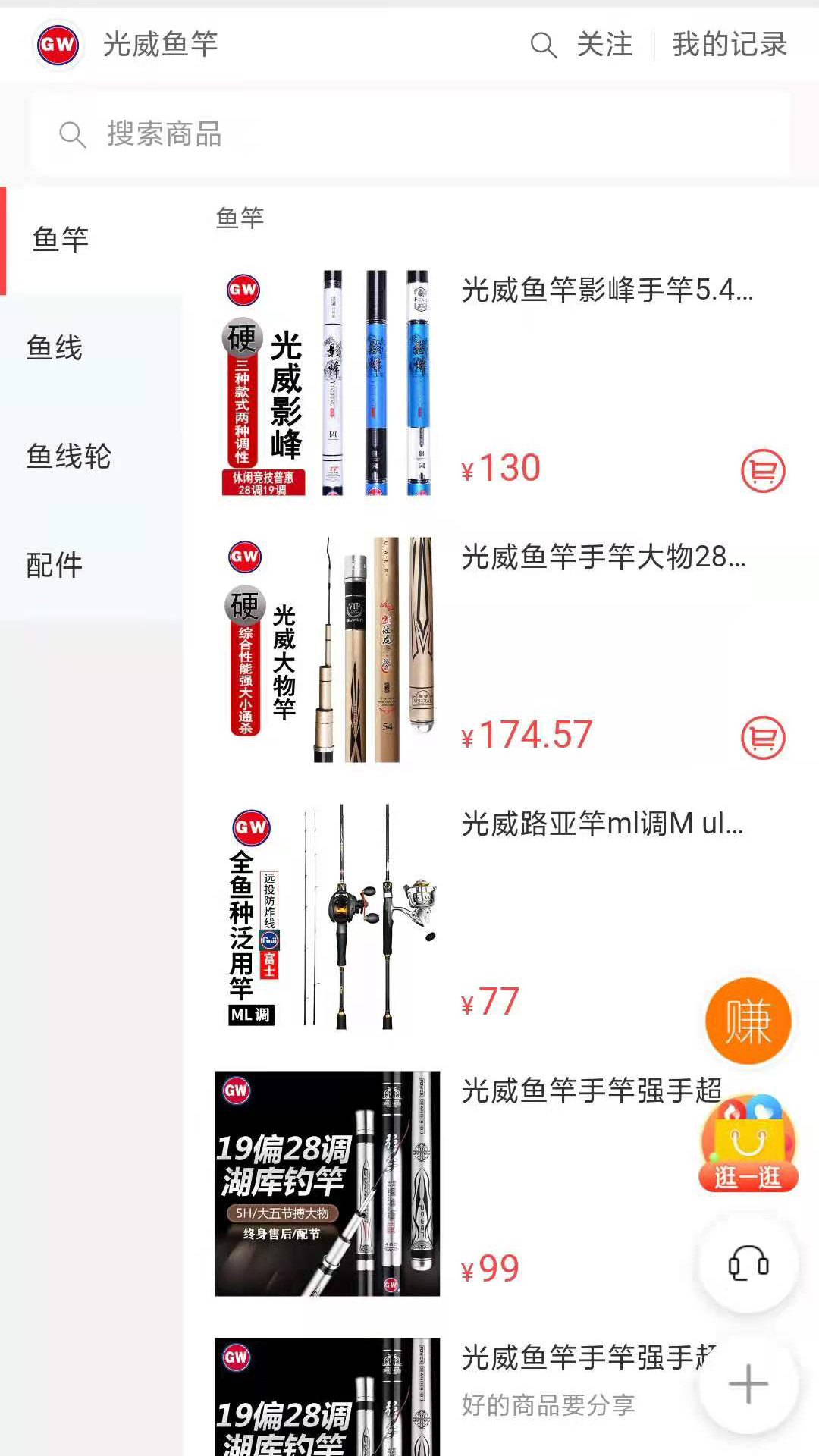Add the ¥174.57 大物竿 to cart
This screenshot has width=819, height=1456.
(763, 738)
